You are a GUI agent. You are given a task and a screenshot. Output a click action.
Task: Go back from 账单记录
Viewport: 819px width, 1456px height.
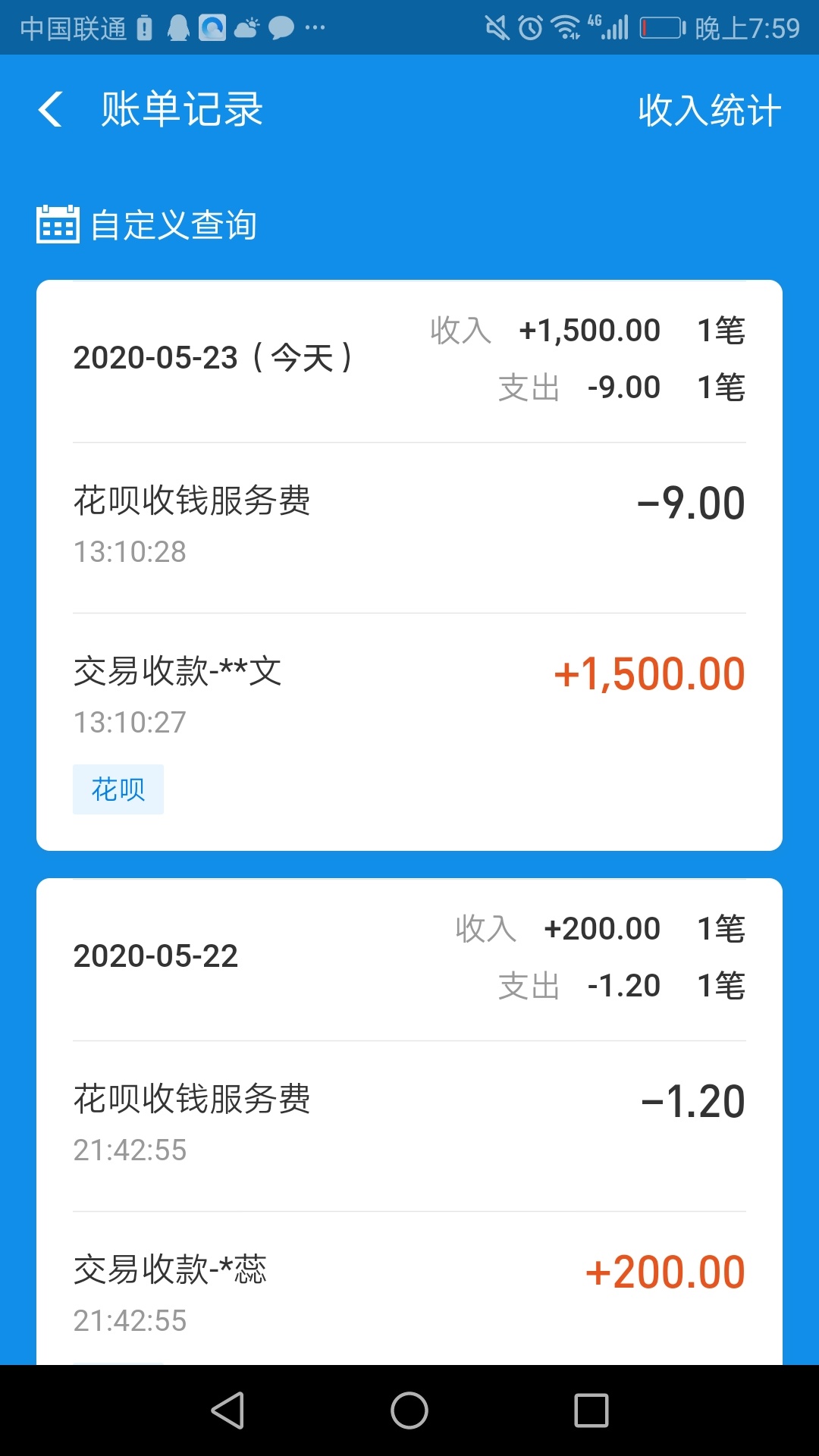[50, 109]
